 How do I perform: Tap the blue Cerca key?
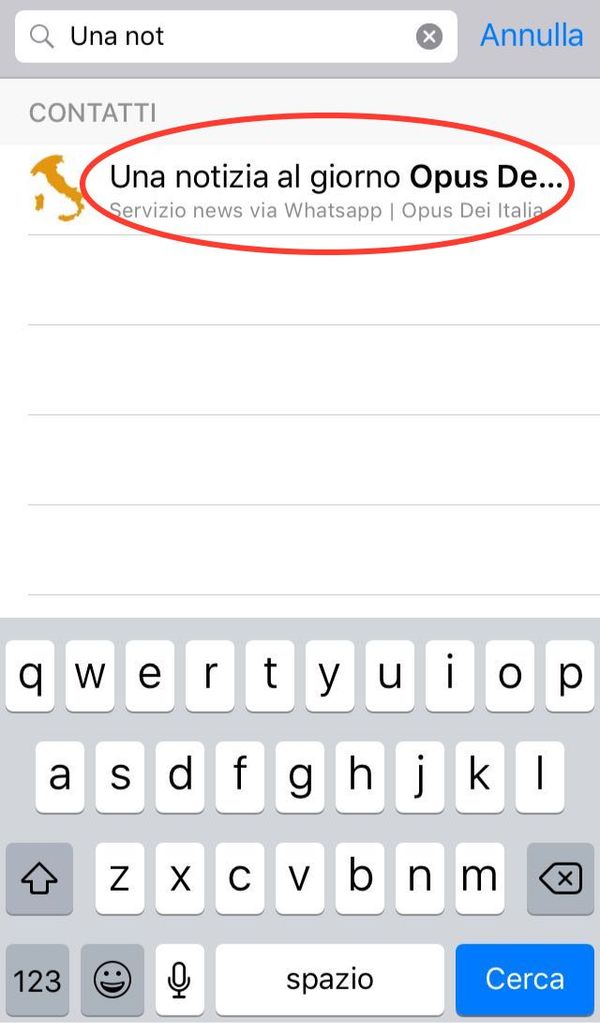tap(525, 979)
